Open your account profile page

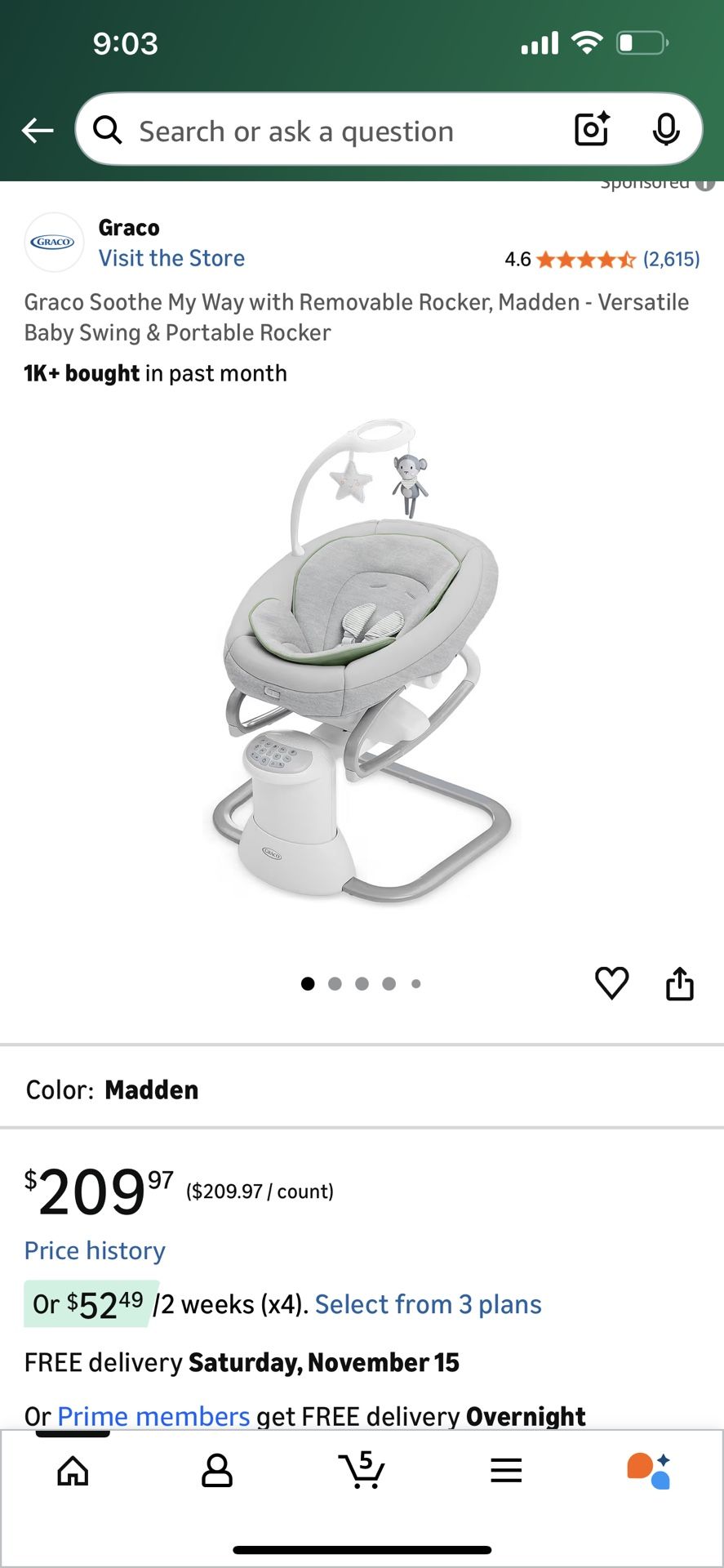[216, 1470]
